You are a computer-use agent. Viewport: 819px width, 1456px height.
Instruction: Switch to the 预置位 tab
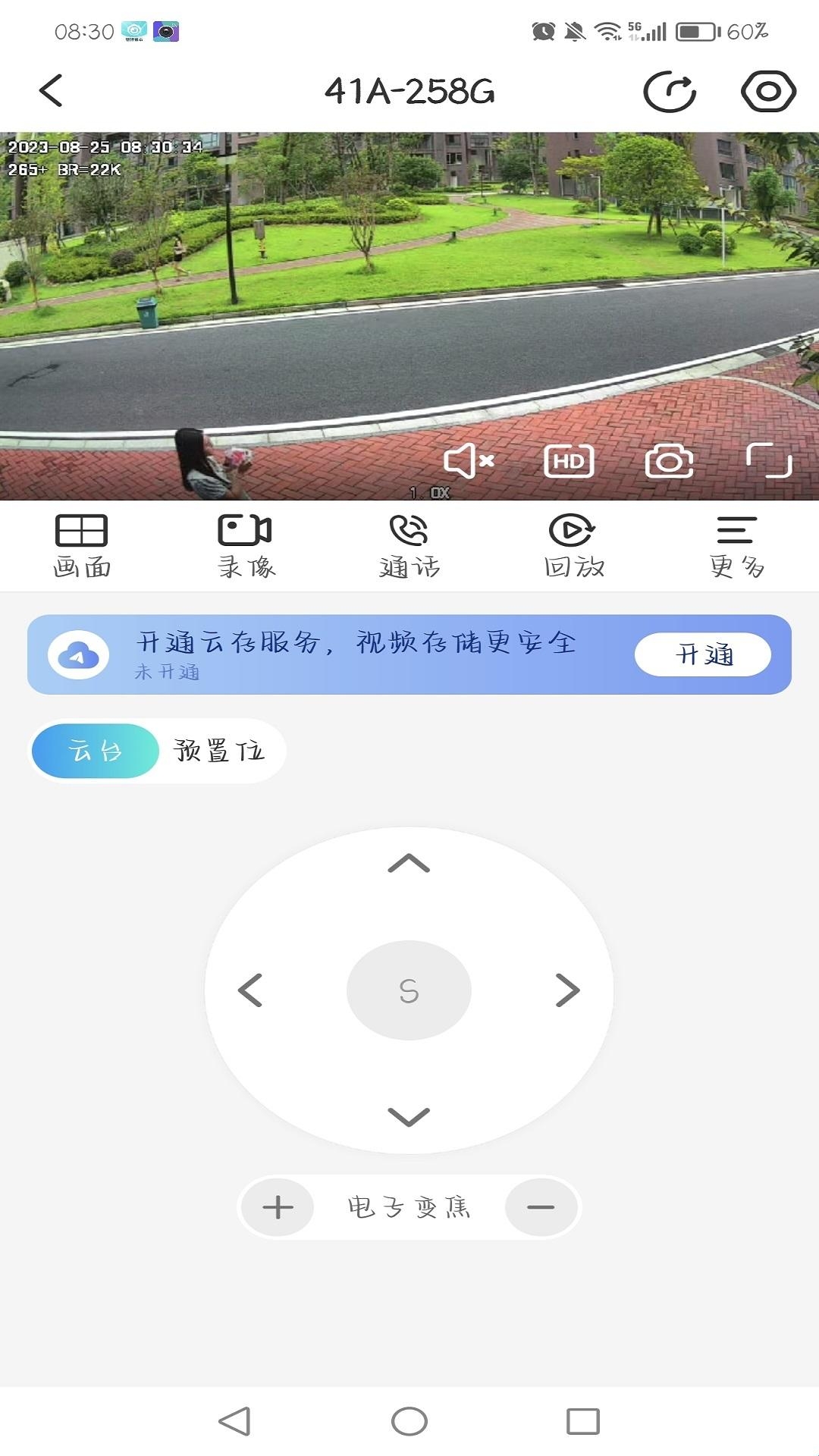click(219, 751)
